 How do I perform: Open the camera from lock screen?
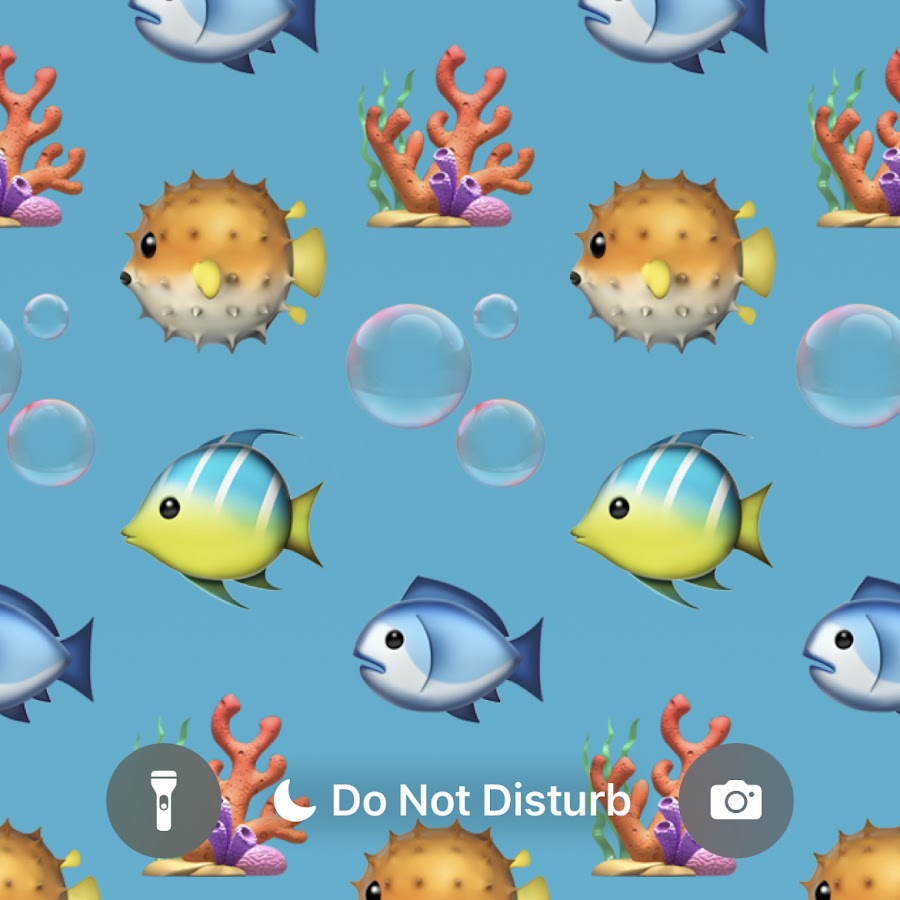click(736, 801)
